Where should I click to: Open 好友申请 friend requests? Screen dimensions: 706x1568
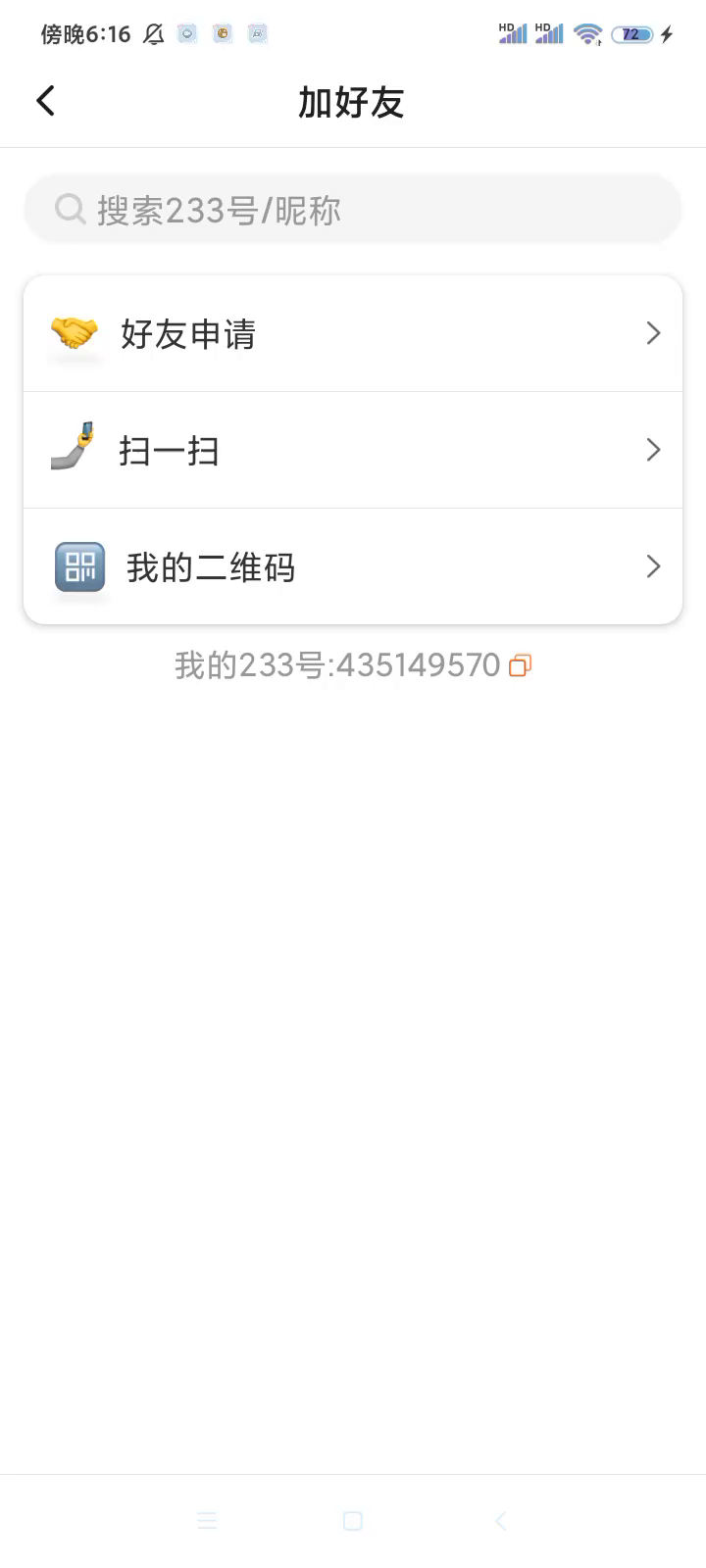click(x=353, y=334)
